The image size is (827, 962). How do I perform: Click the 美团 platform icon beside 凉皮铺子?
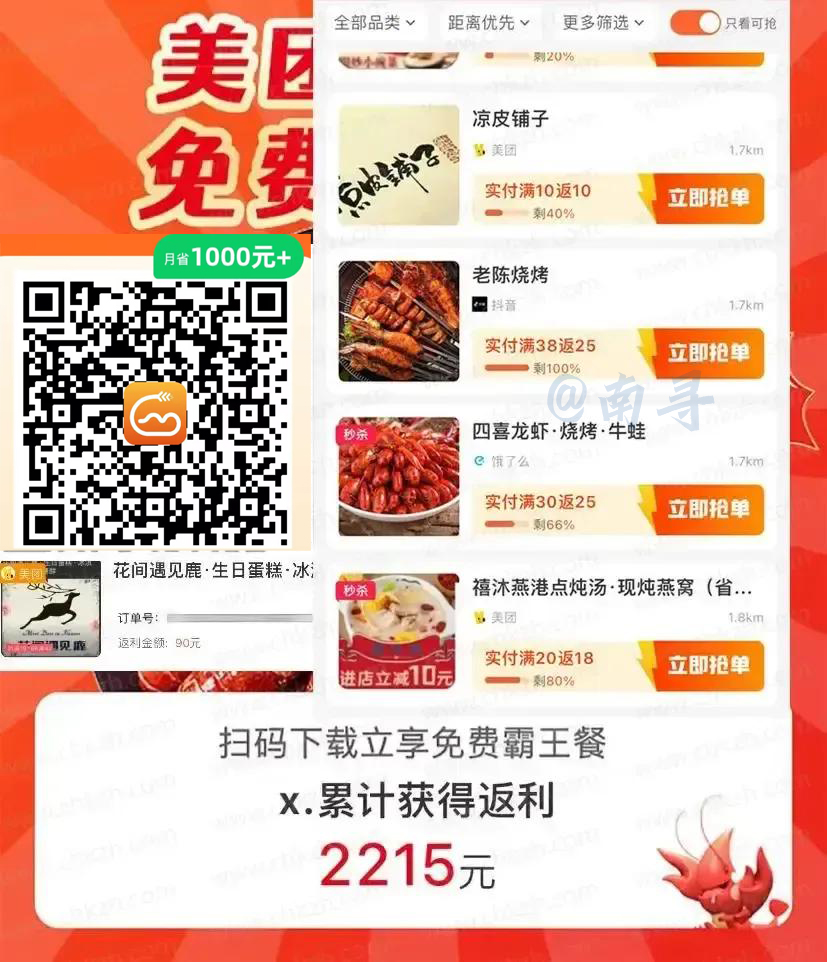tap(477, 148)
